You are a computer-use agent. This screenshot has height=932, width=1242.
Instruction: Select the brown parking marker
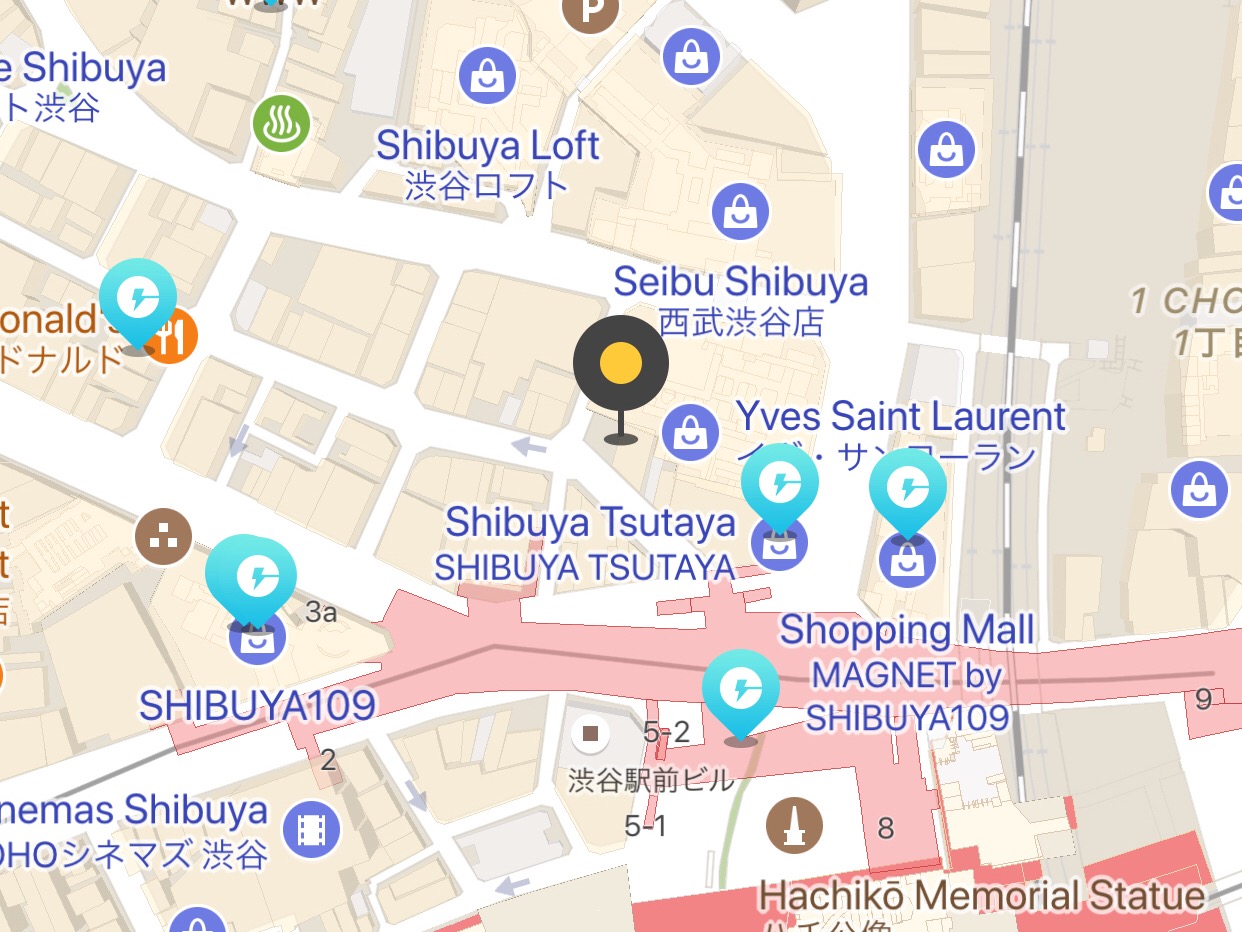pos(591,13)
